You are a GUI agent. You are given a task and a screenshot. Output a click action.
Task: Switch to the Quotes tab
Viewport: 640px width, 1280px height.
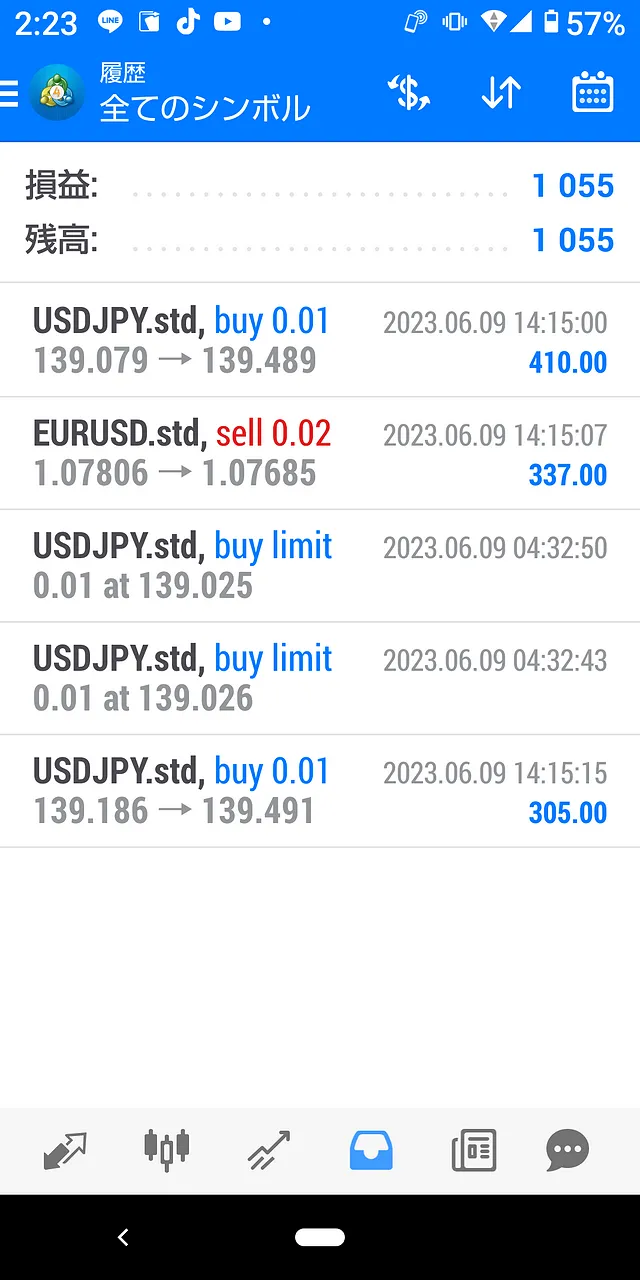coord(65,1150)
